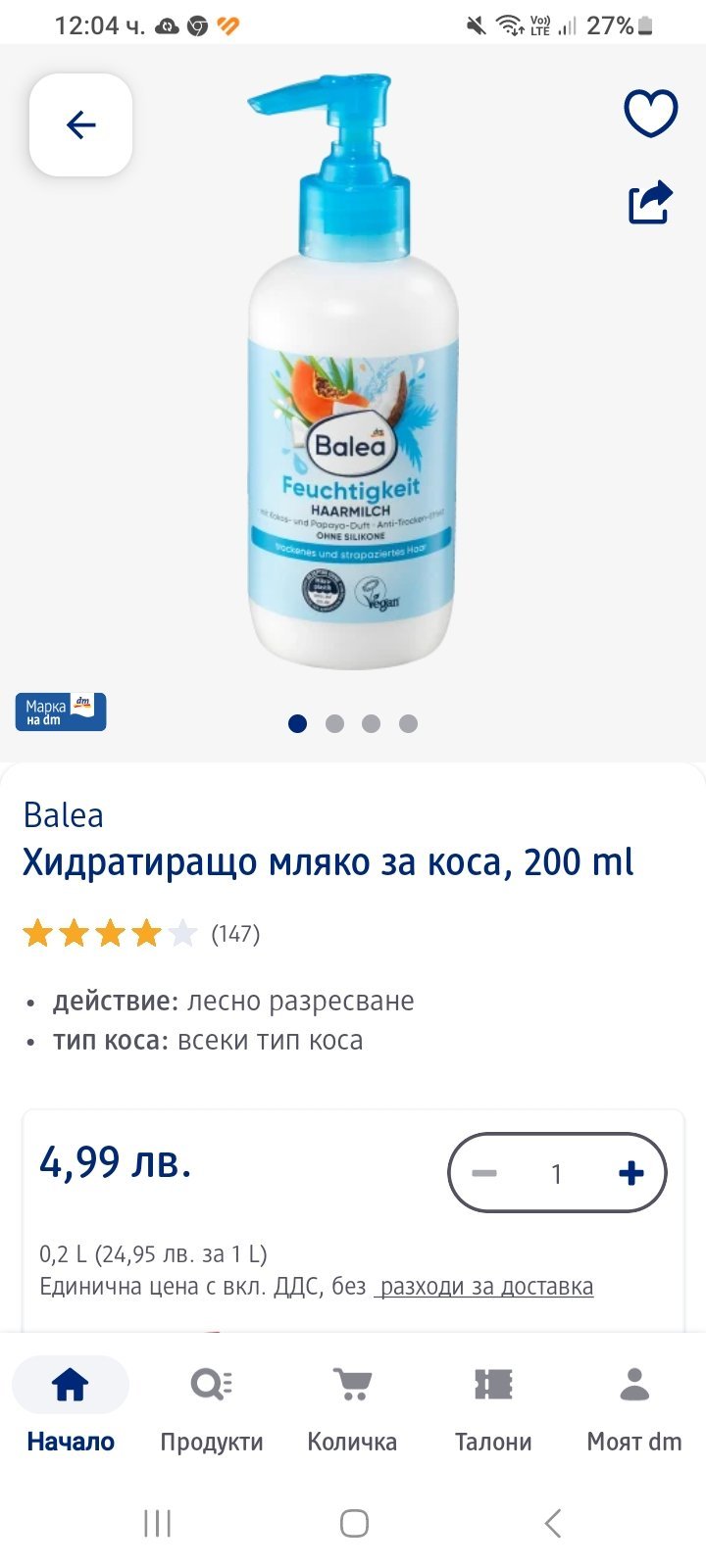Switch to the Начало tab

tap(71, 1403)
